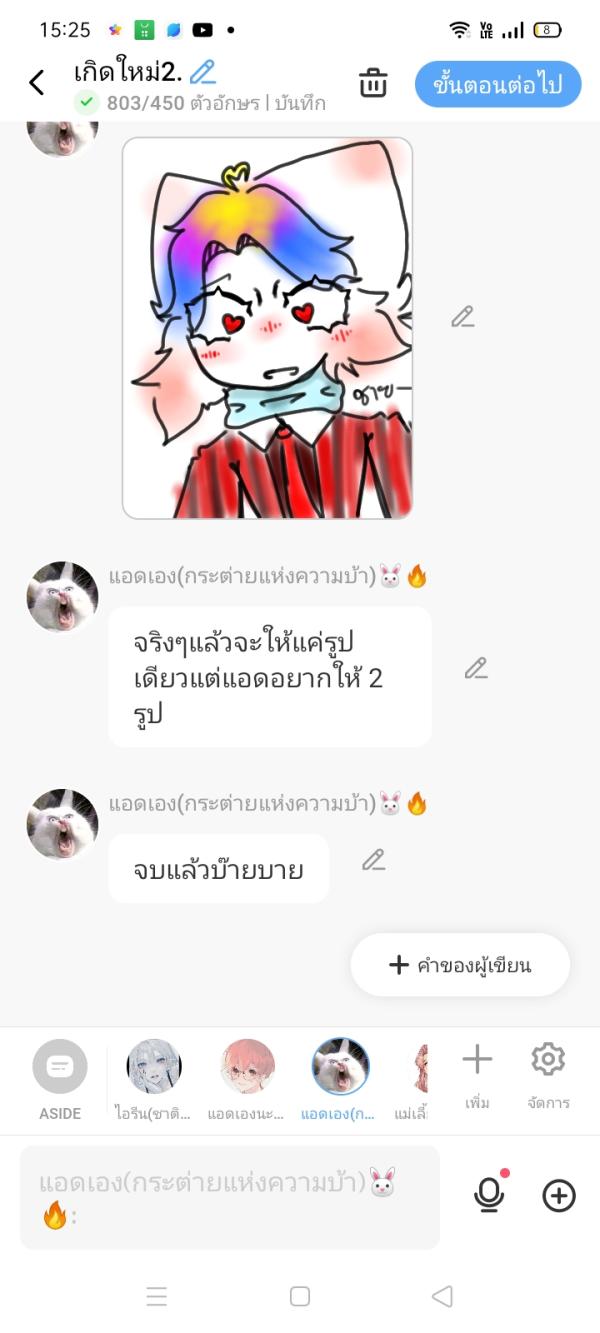Edit the message ending with 2 รูป
The width and height of the screenshot is (600, 1333).
click(476, 668)
